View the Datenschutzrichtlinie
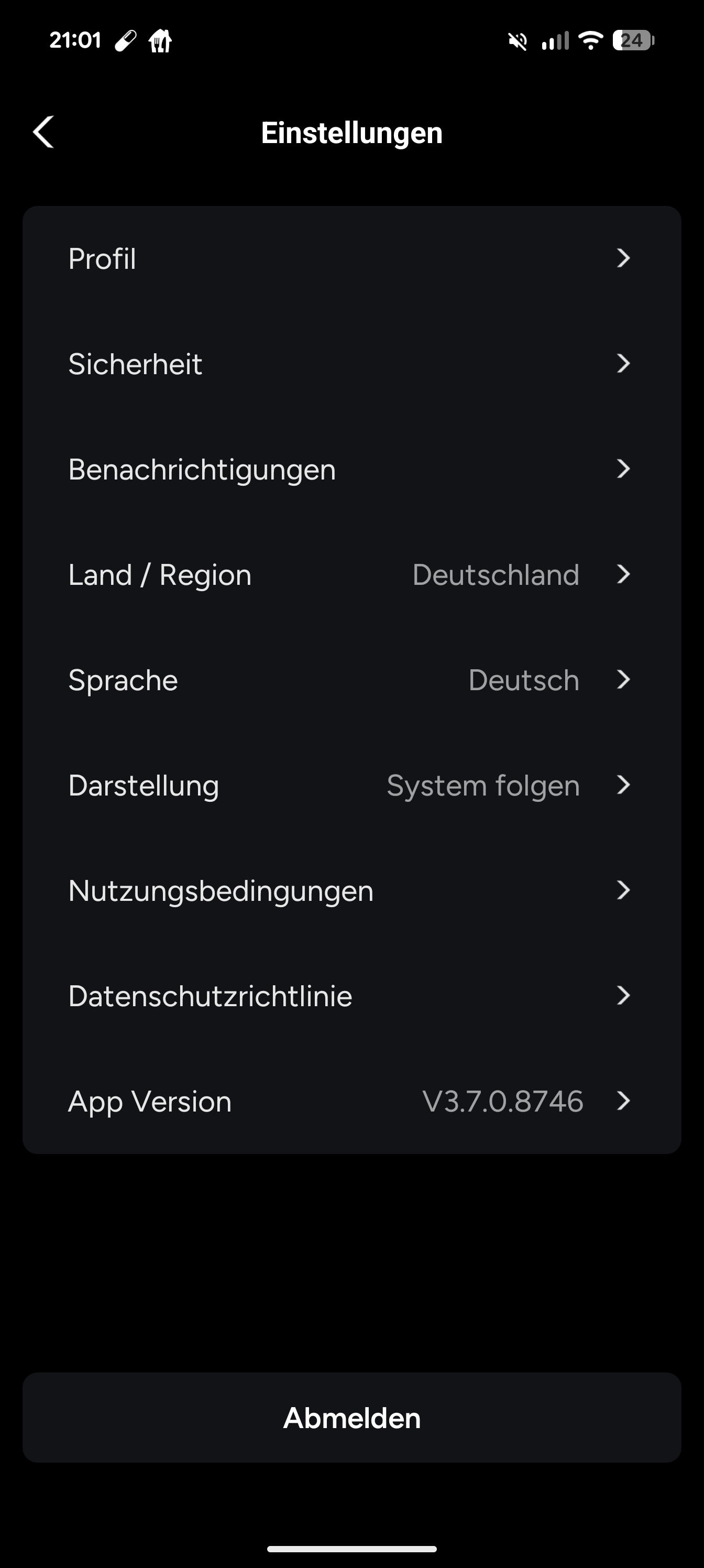Image resolution: width=704 pixels, height=1568 pixels. pos(351,996)
